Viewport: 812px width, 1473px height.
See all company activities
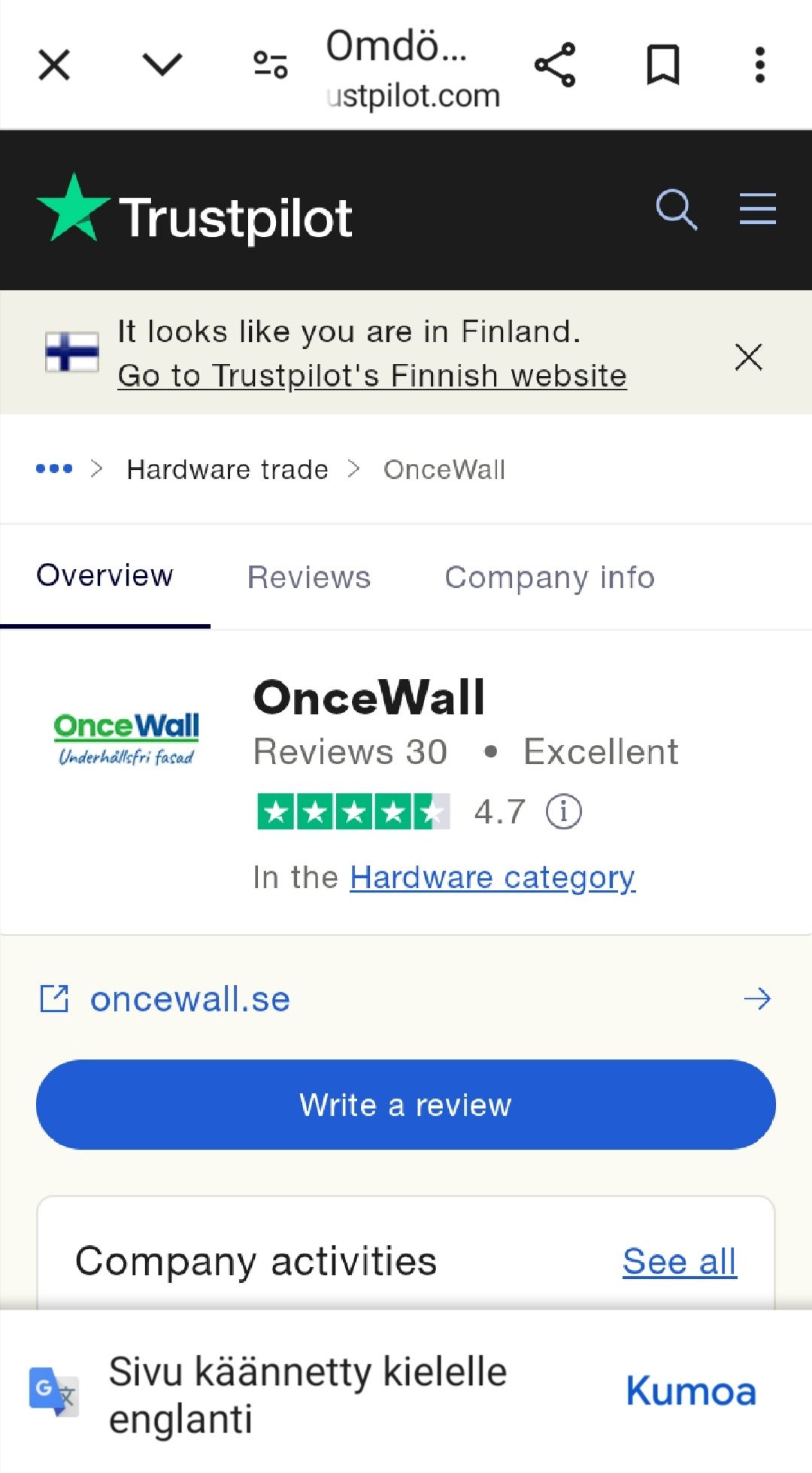679,1261
